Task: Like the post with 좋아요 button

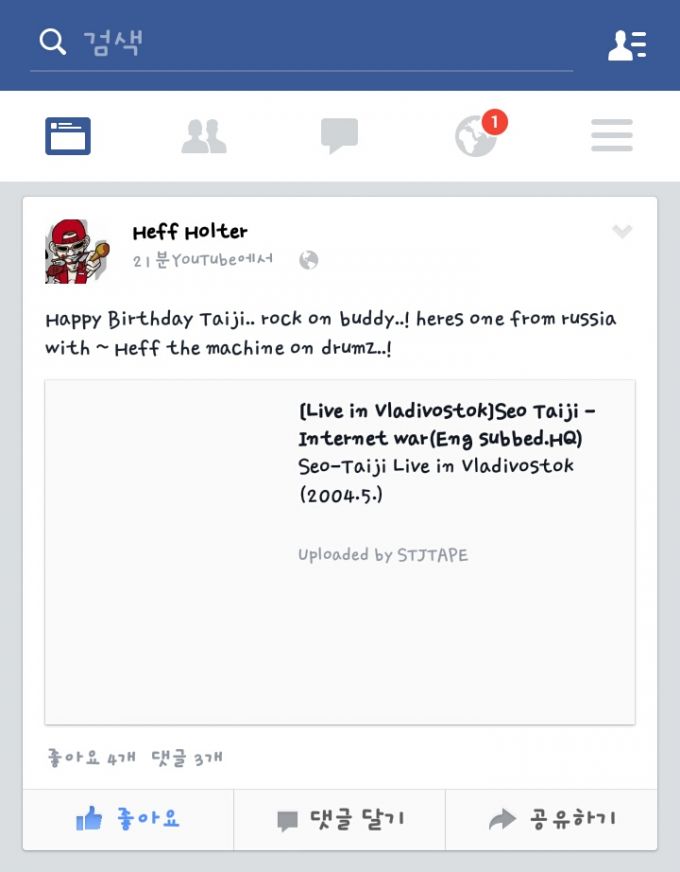Action: click(x=128, y=820)
